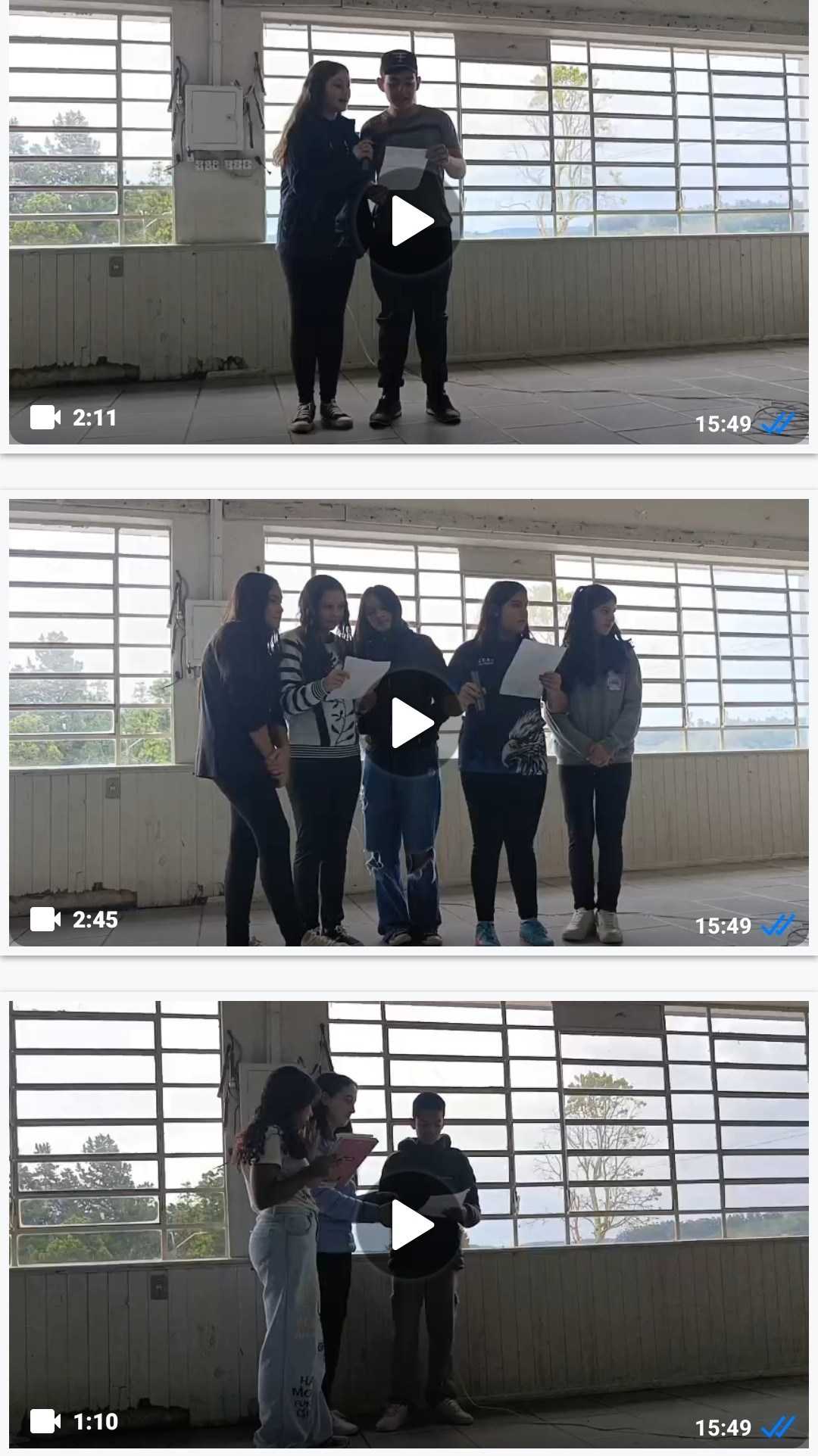Play the 1:10 video message
Viewport: 818px width, 1456px height.
click(411, 1224)
